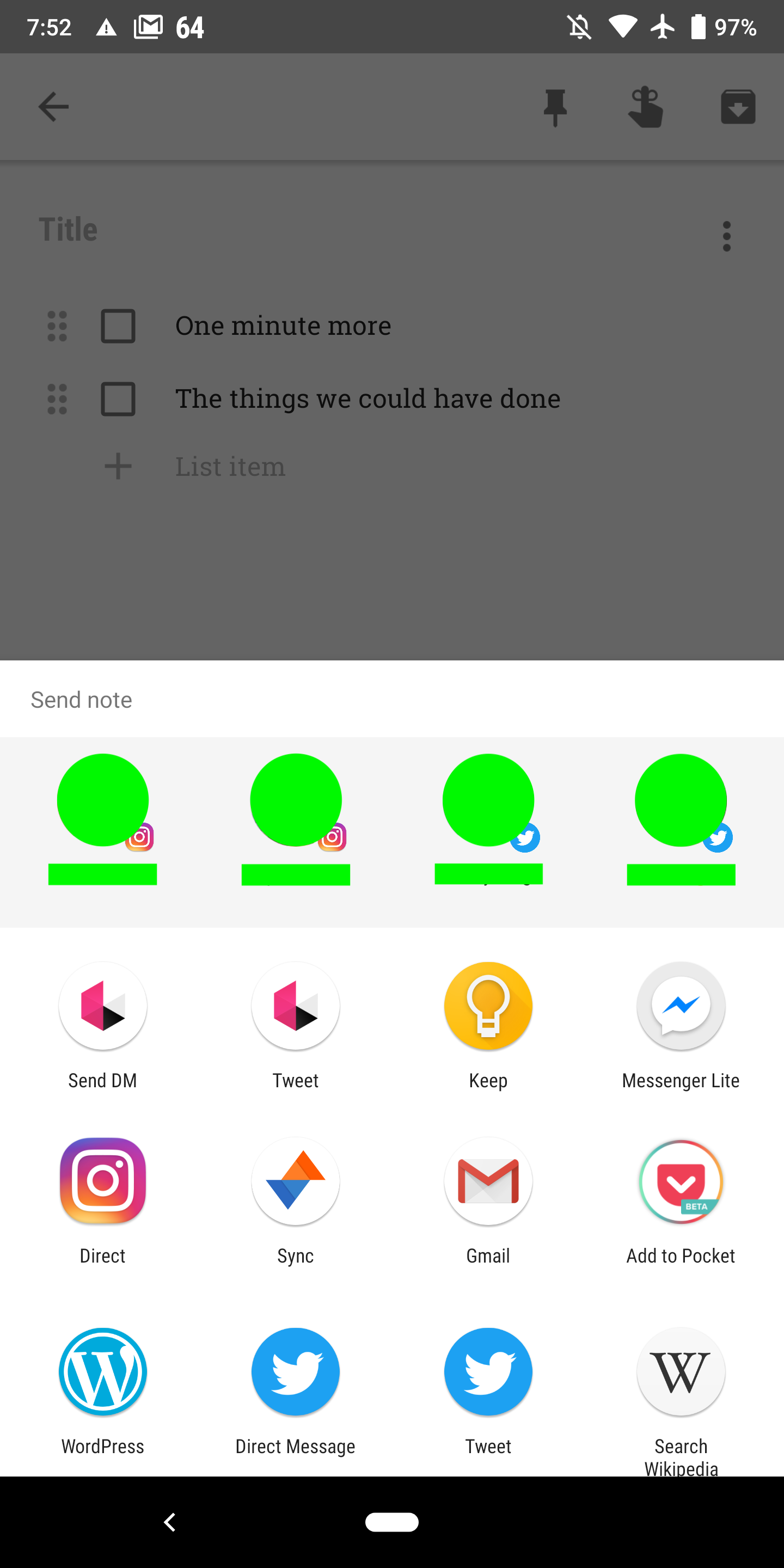Archive the note
Viewport: 784px width, 1568px height.
coord(738,107)
